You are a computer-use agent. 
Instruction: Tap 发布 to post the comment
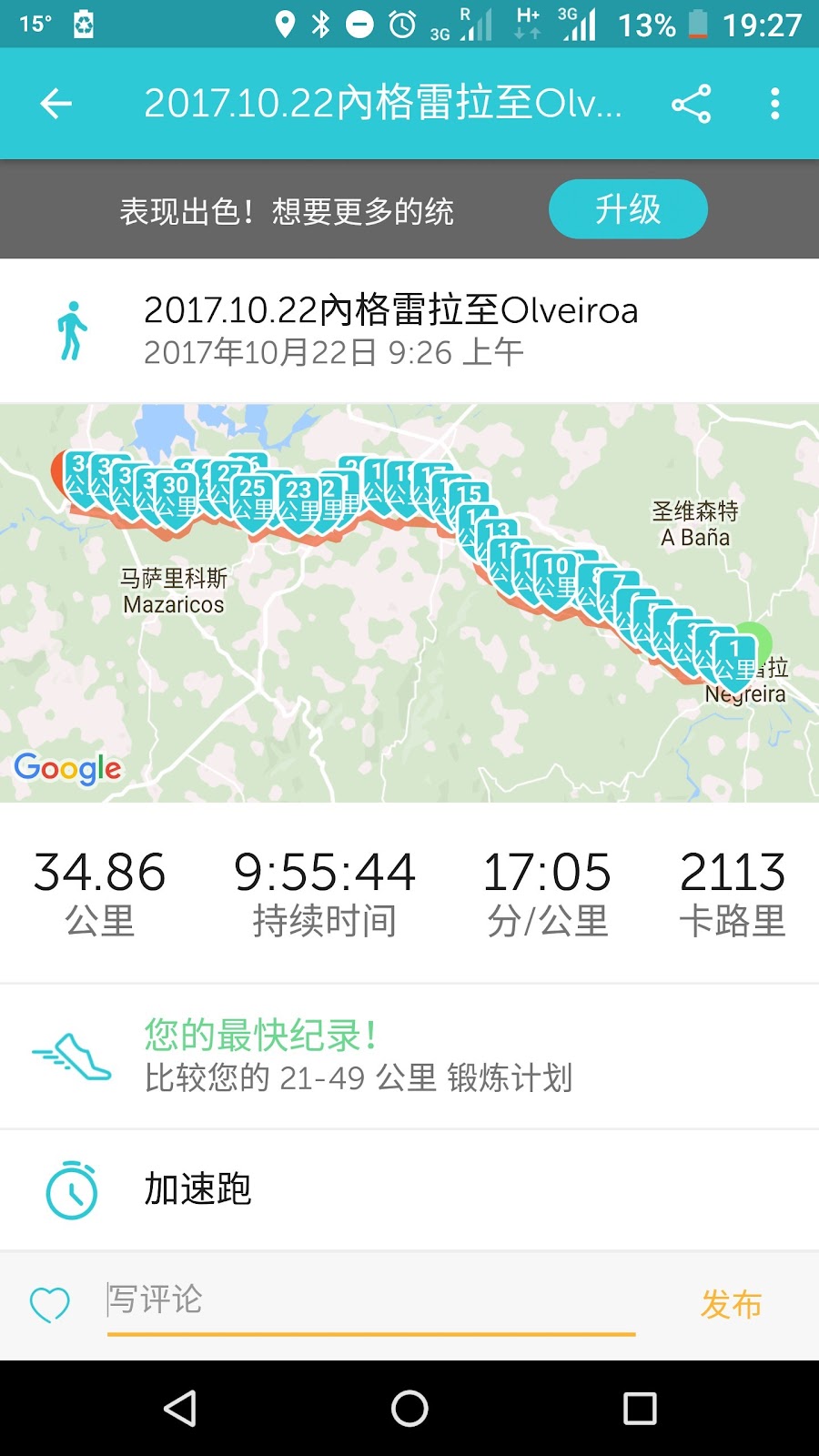(x=731, y=1304)
